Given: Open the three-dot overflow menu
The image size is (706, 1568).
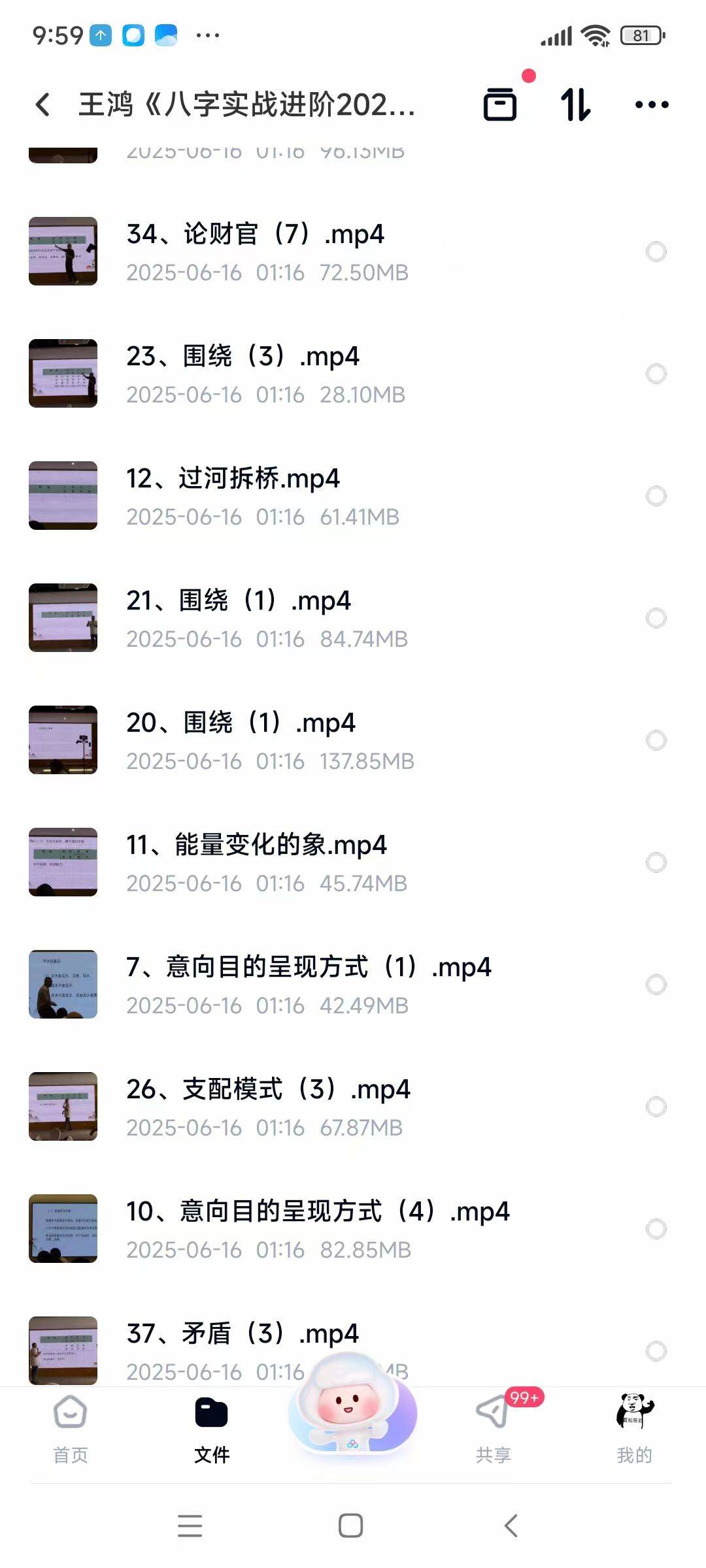Looking at the screenshot, I should tap(652, 105).
